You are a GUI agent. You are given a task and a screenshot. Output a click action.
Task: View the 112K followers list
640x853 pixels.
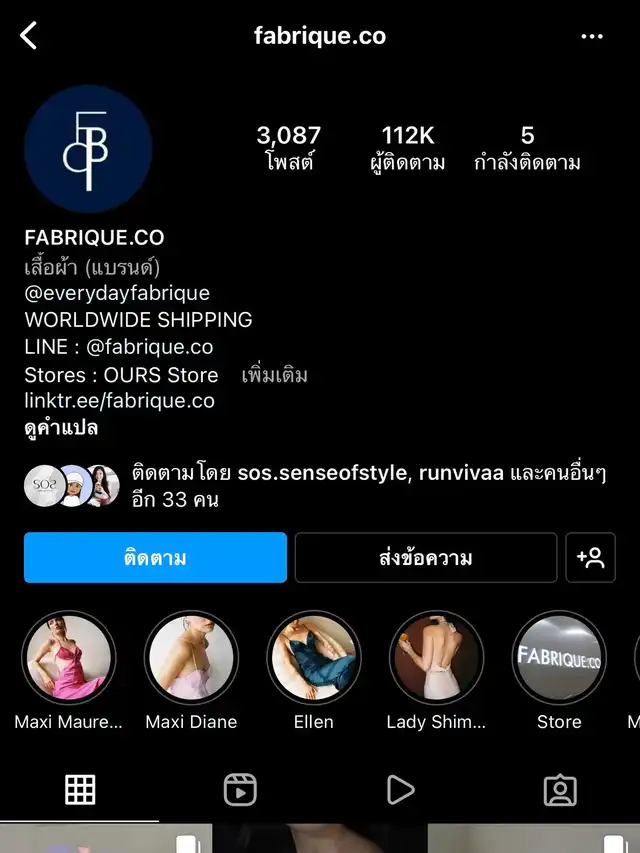pyautogui.click(x=407, y=147)
